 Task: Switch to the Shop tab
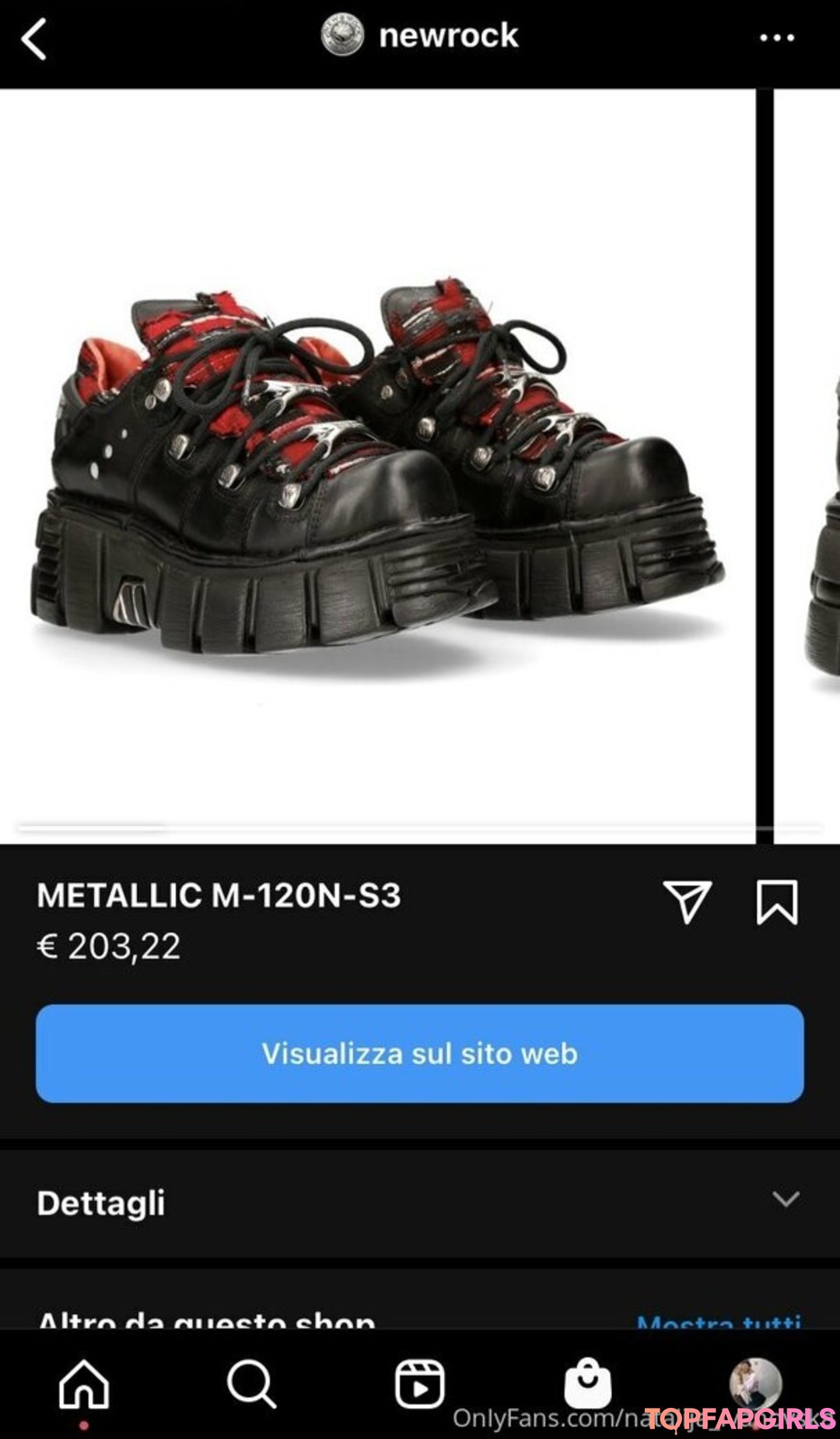click(x=587, y=1385)
